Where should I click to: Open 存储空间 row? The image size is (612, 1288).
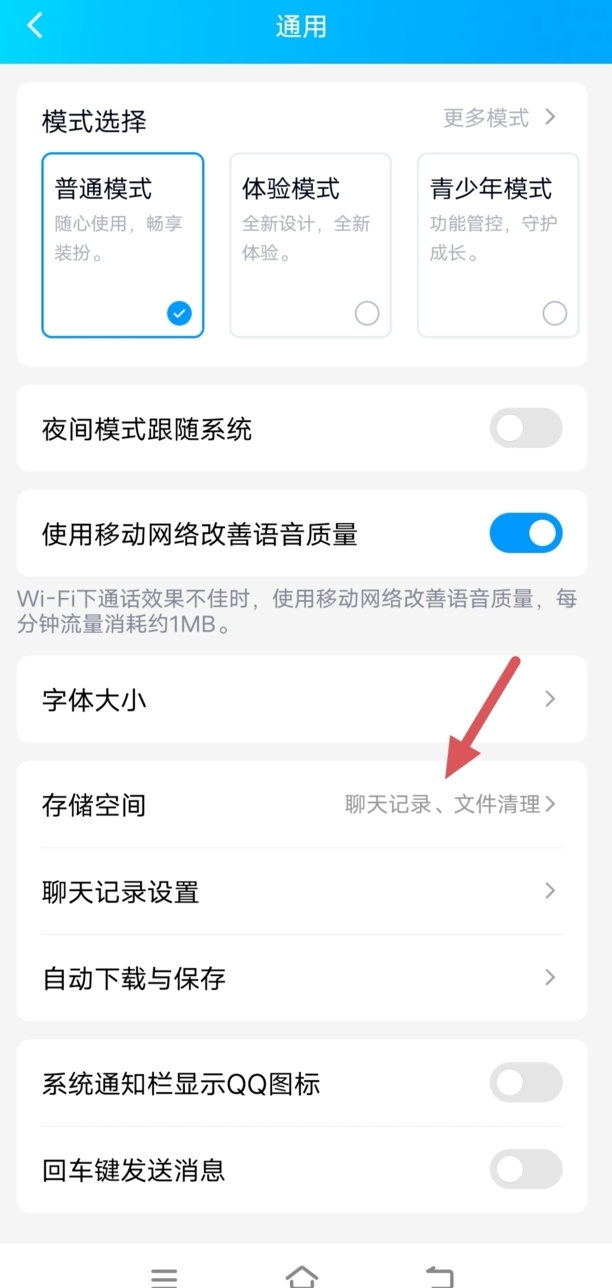(300, 804)
